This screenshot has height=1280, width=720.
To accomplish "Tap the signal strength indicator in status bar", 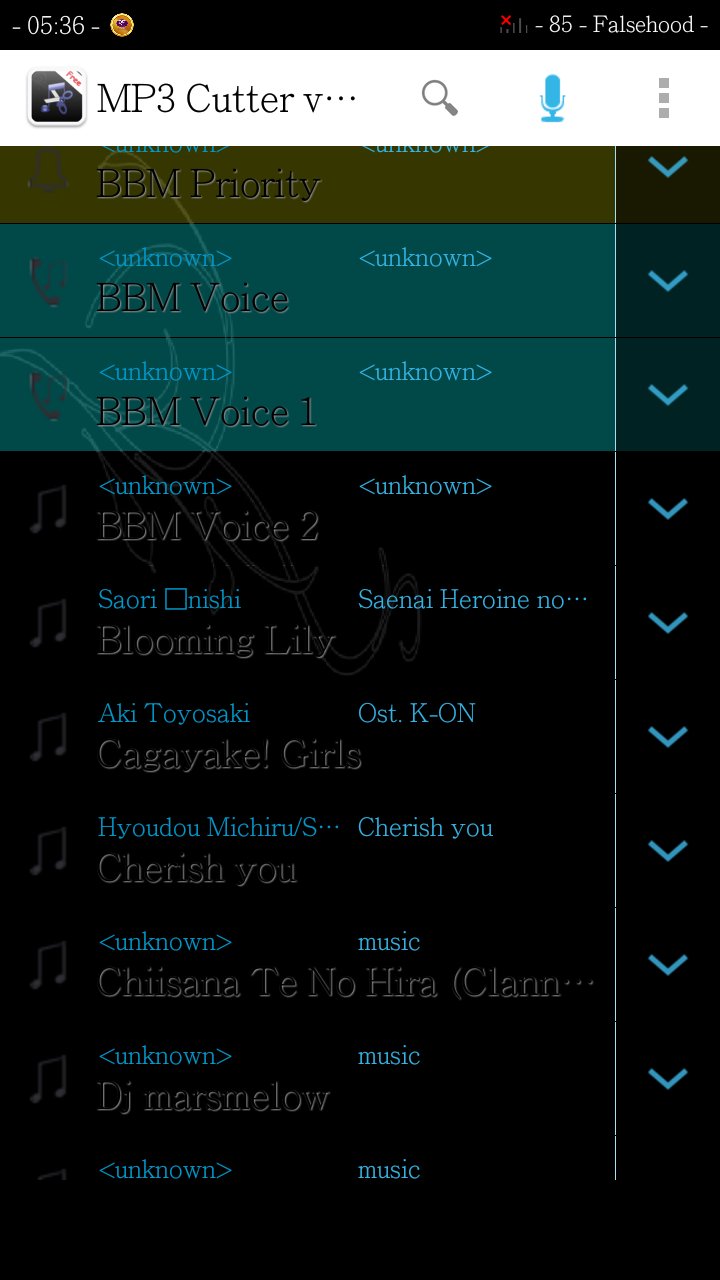I will tap(512, 22).
